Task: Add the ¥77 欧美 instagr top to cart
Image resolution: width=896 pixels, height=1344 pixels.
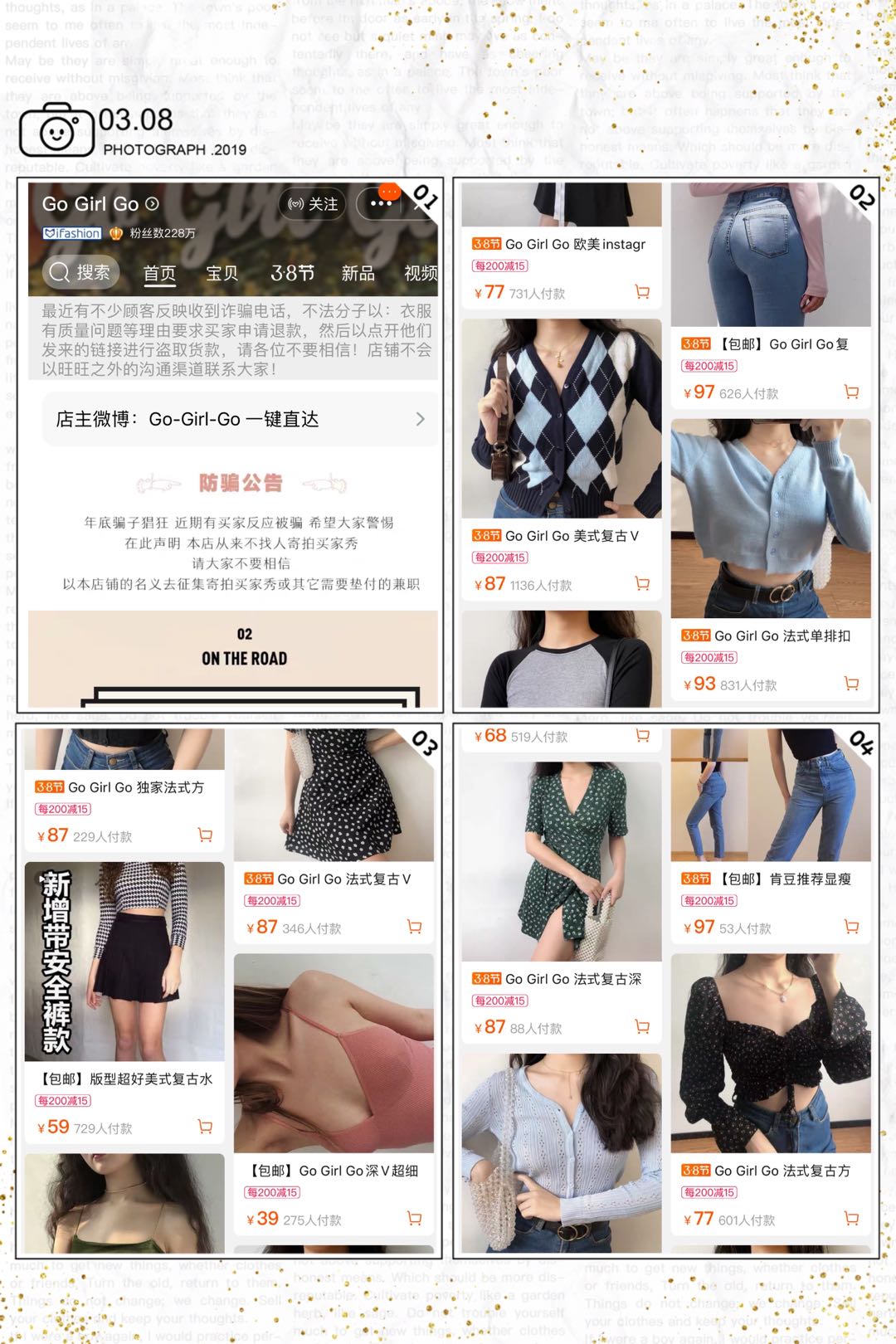Action: pos(642,290)
